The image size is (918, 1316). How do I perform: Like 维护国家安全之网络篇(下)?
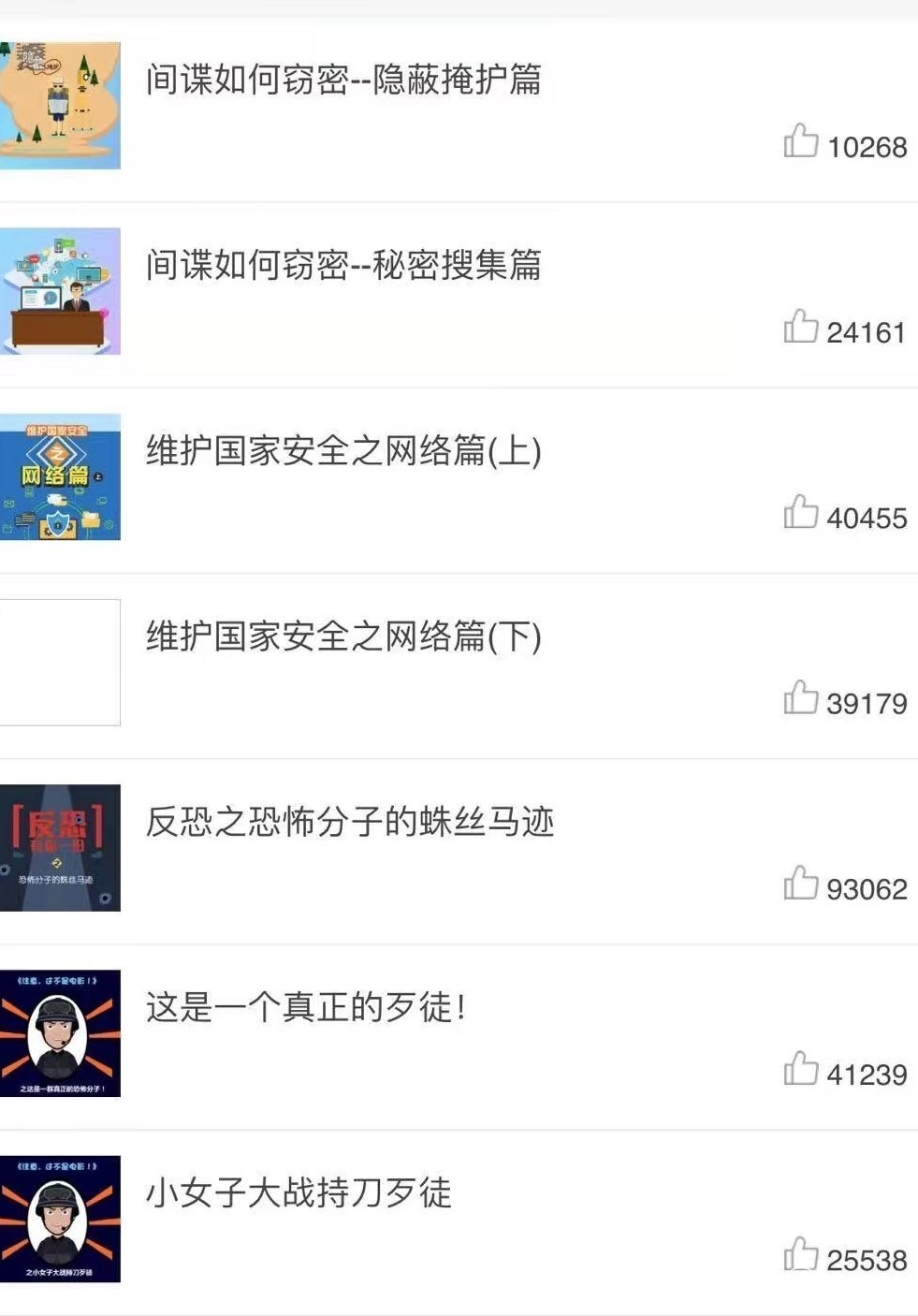801,698
